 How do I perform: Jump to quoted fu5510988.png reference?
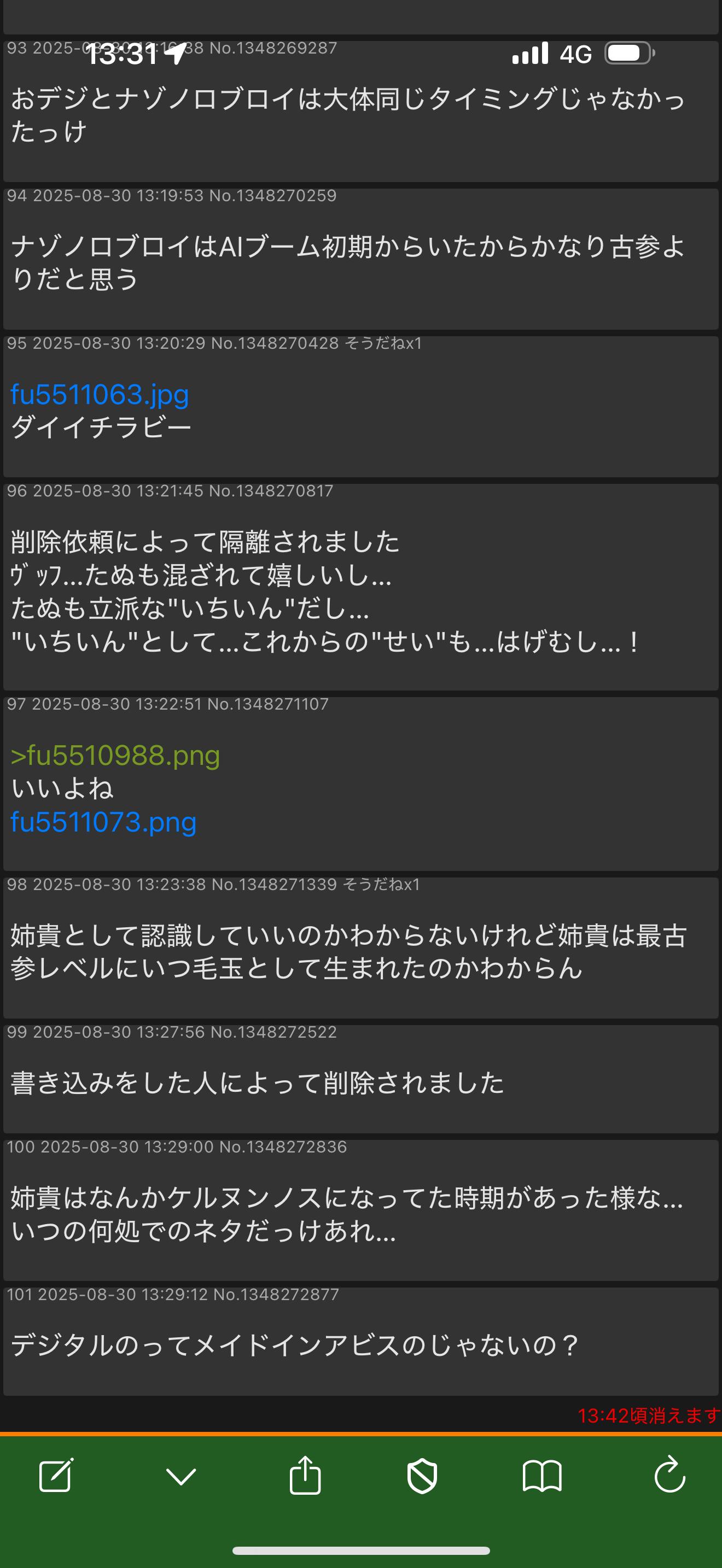tap(115, 756)
